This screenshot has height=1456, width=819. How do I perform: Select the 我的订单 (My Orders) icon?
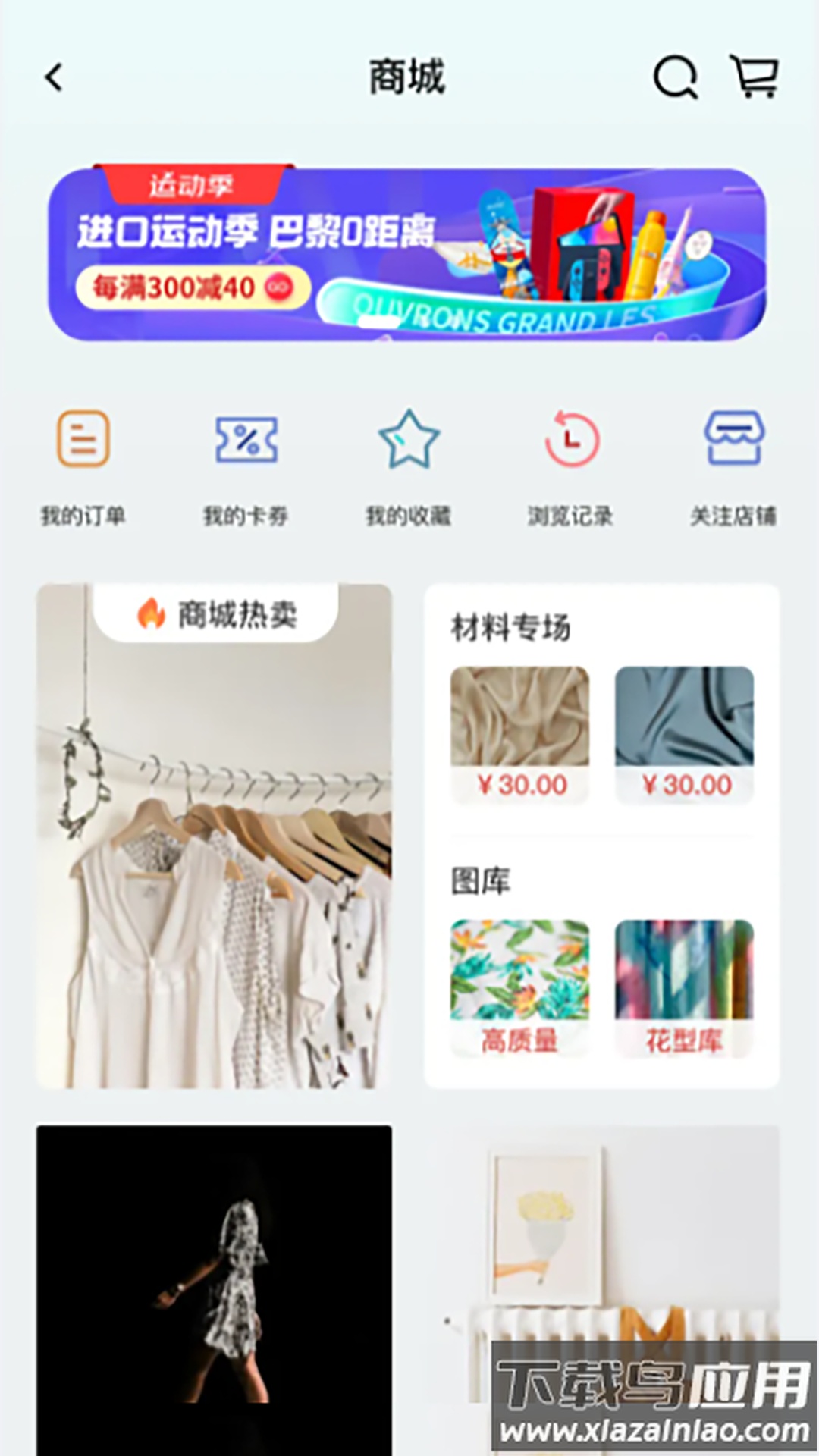(x=83, y=438)
